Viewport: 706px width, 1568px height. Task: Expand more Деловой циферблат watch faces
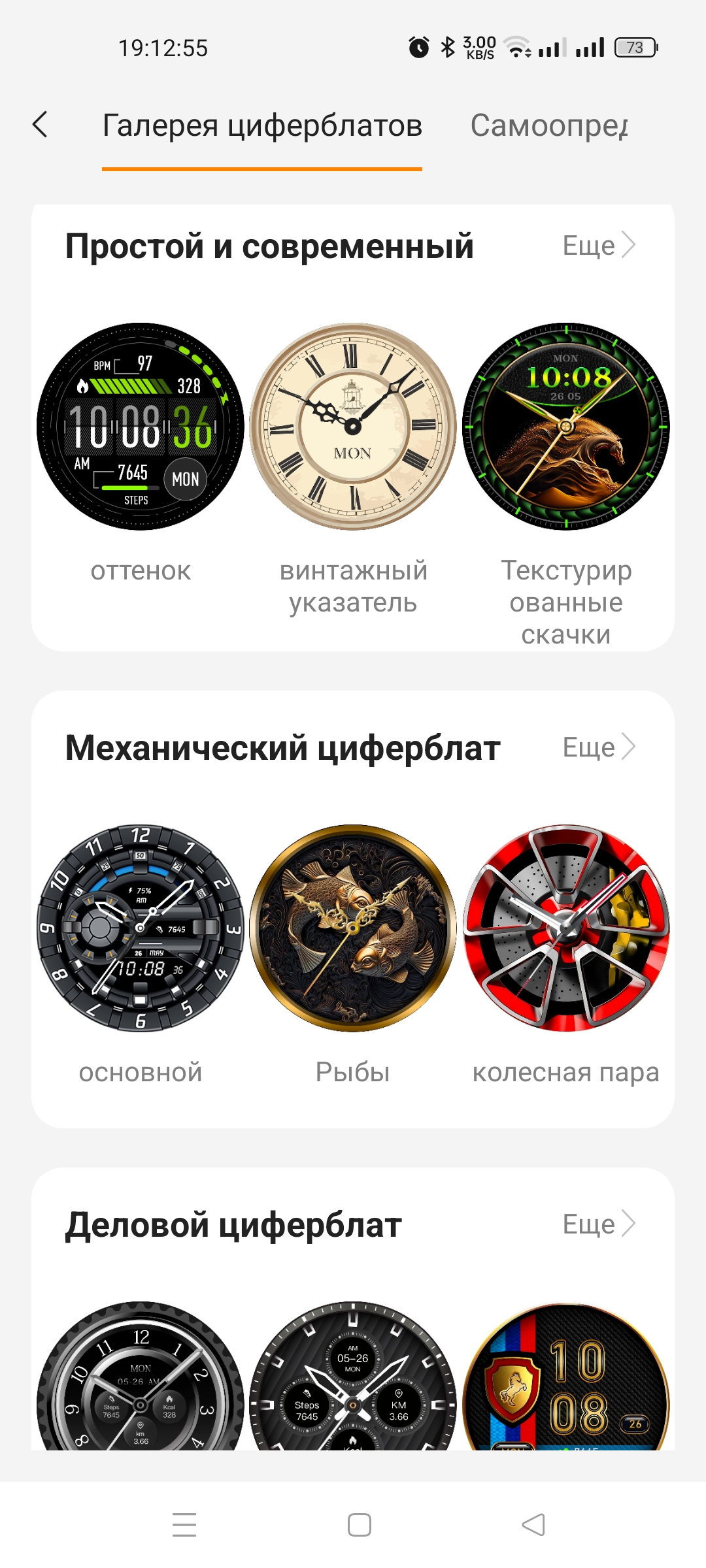(598, 1224)
